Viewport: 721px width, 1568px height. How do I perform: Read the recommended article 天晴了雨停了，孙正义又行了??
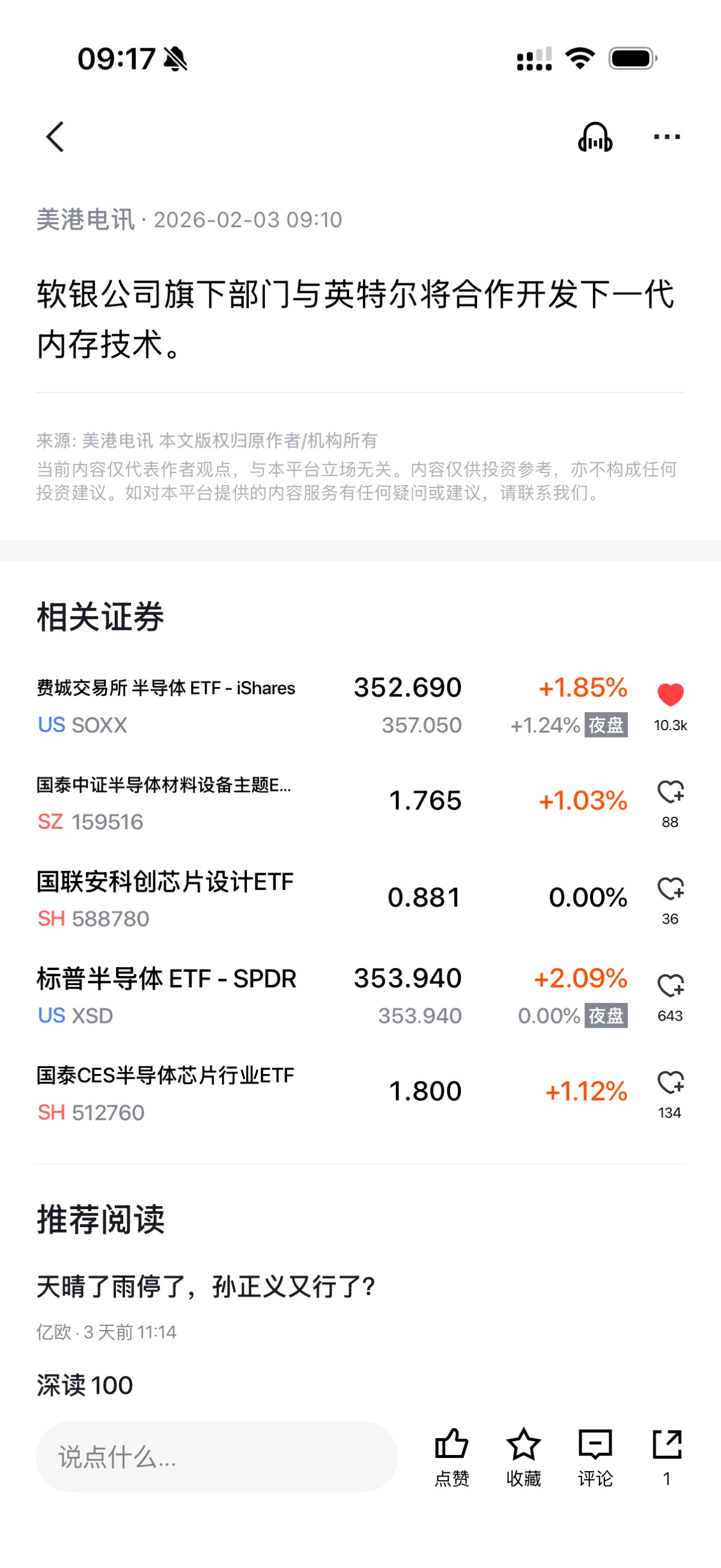pyautogui.click(x=205, y=1286)
